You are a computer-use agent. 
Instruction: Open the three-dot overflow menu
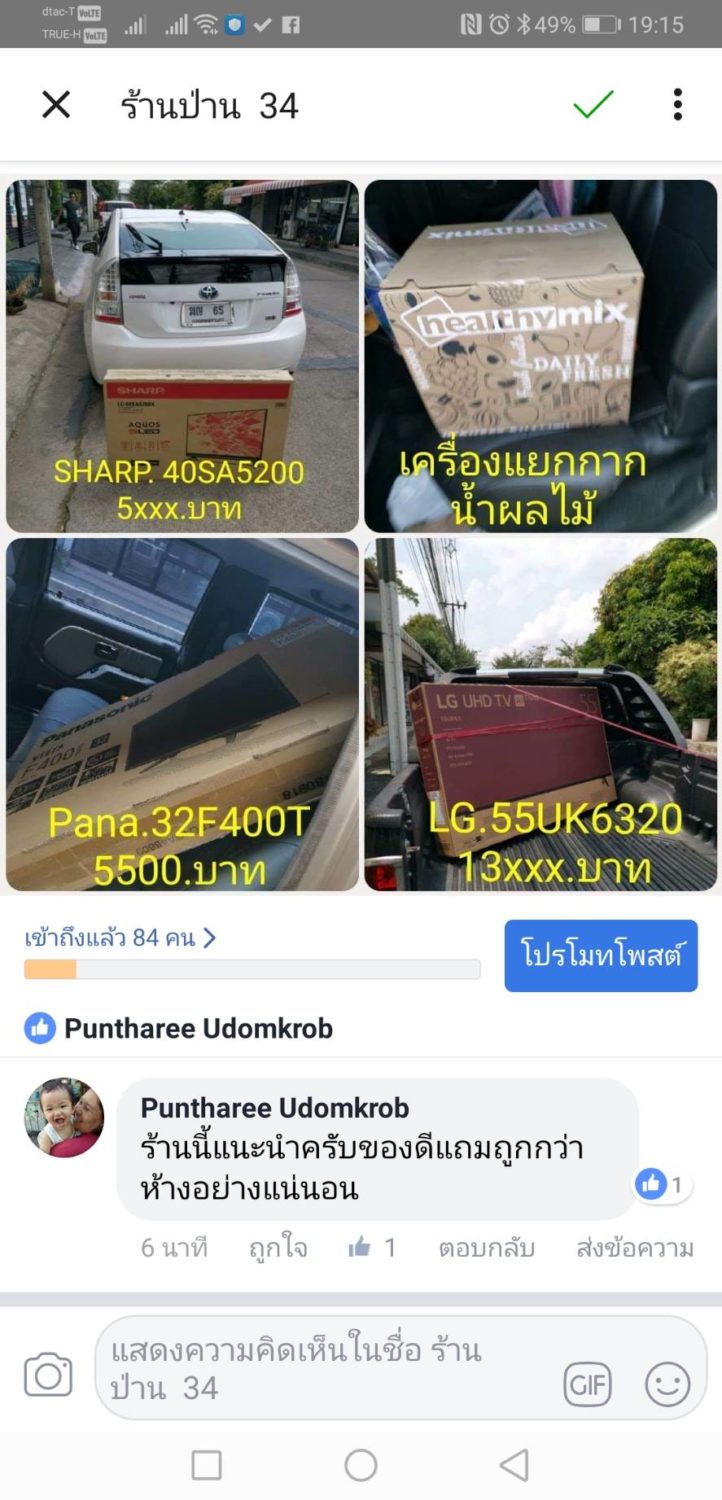(677, 104)
